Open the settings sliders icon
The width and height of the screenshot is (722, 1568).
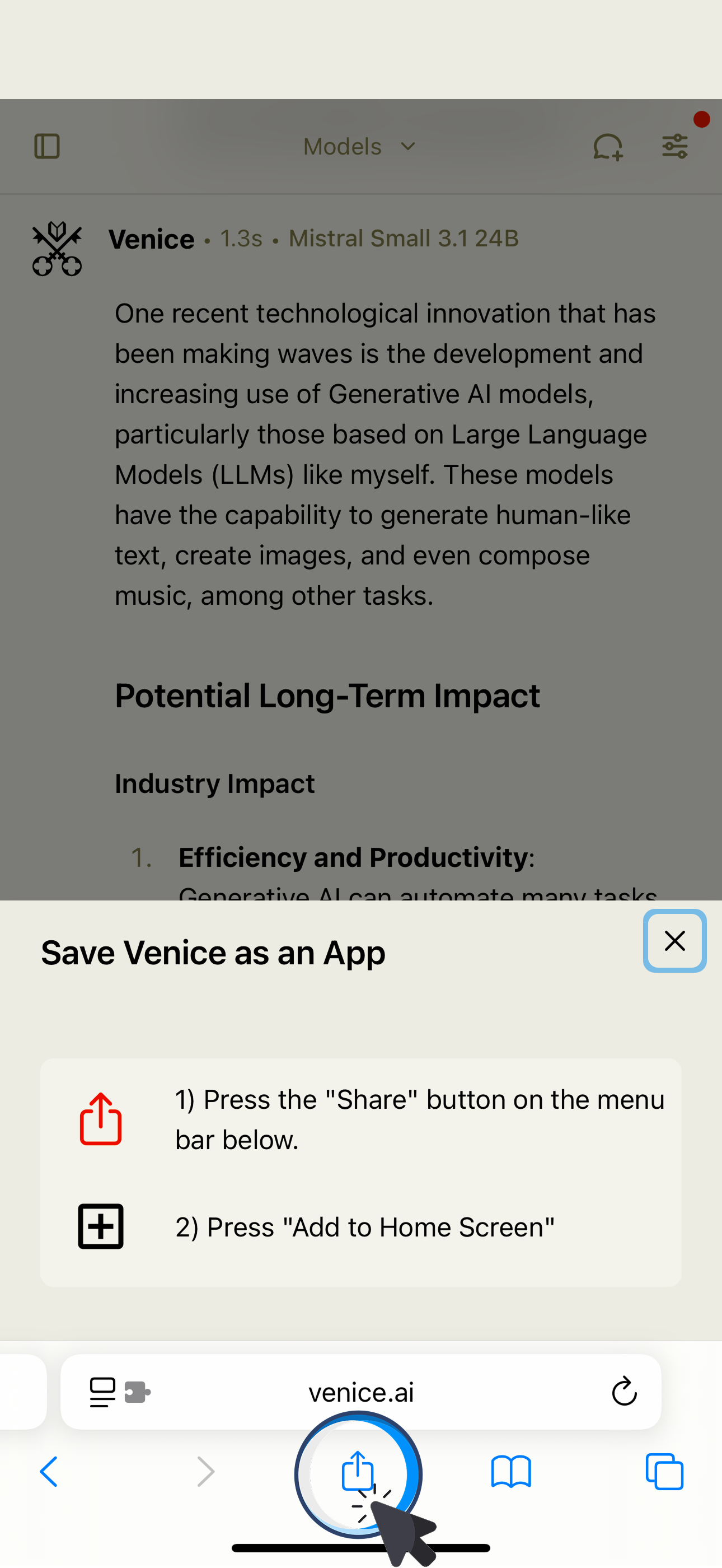[674, 147]
